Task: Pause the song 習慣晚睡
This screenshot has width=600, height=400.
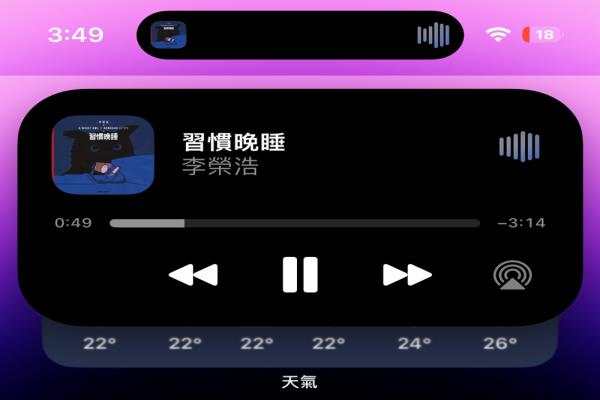Action: pos(299,273)
